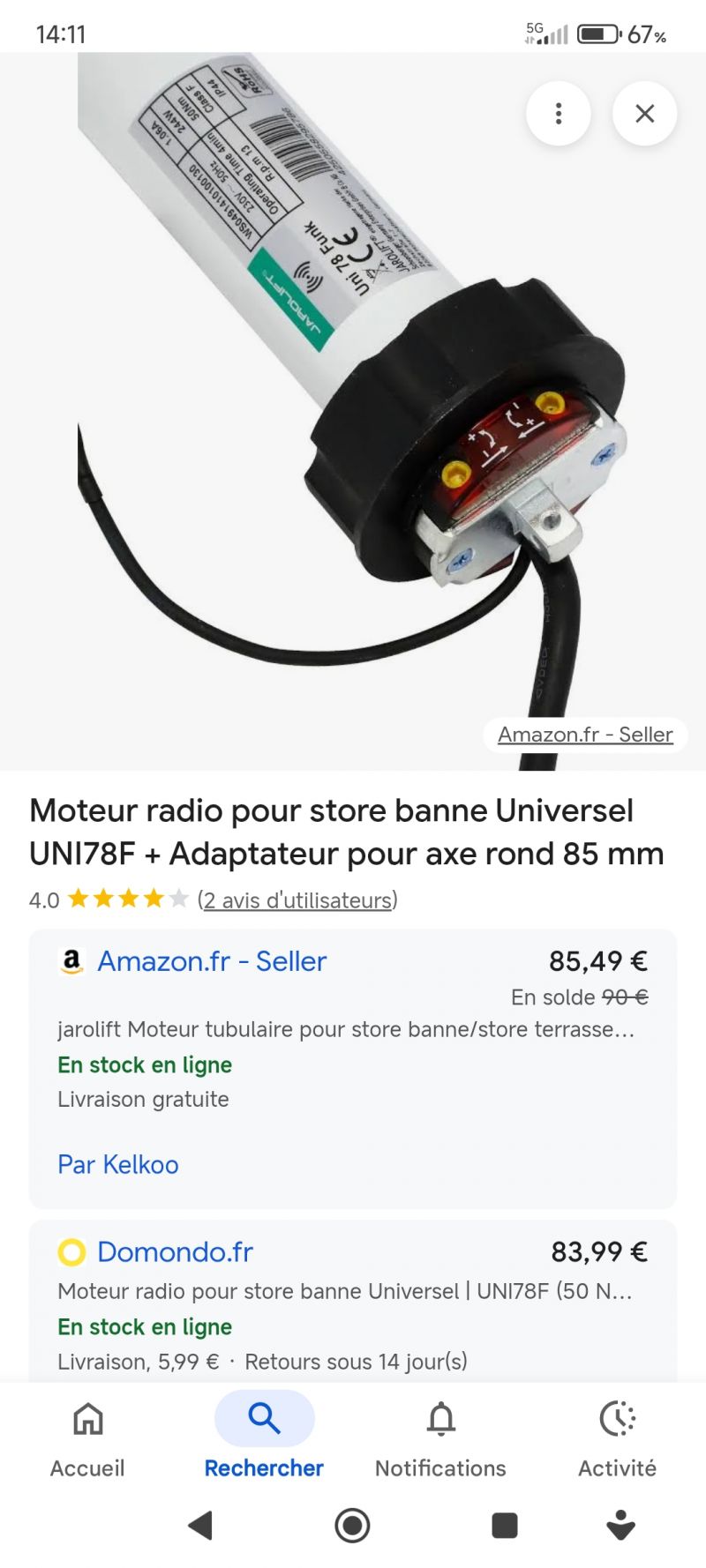
Task: Open the Notifications tab
Action: (x=440, y=1437)
